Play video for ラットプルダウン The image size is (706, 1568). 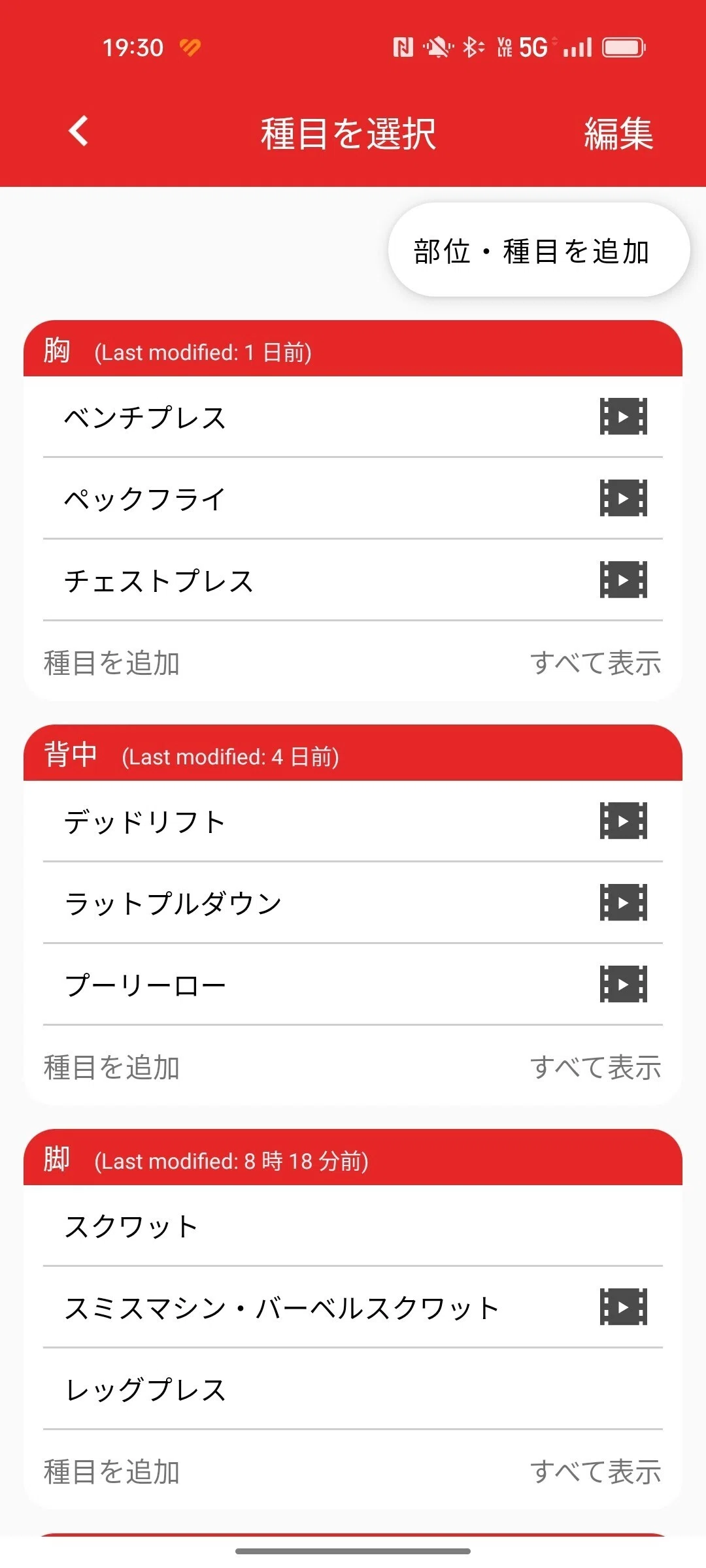624,902
